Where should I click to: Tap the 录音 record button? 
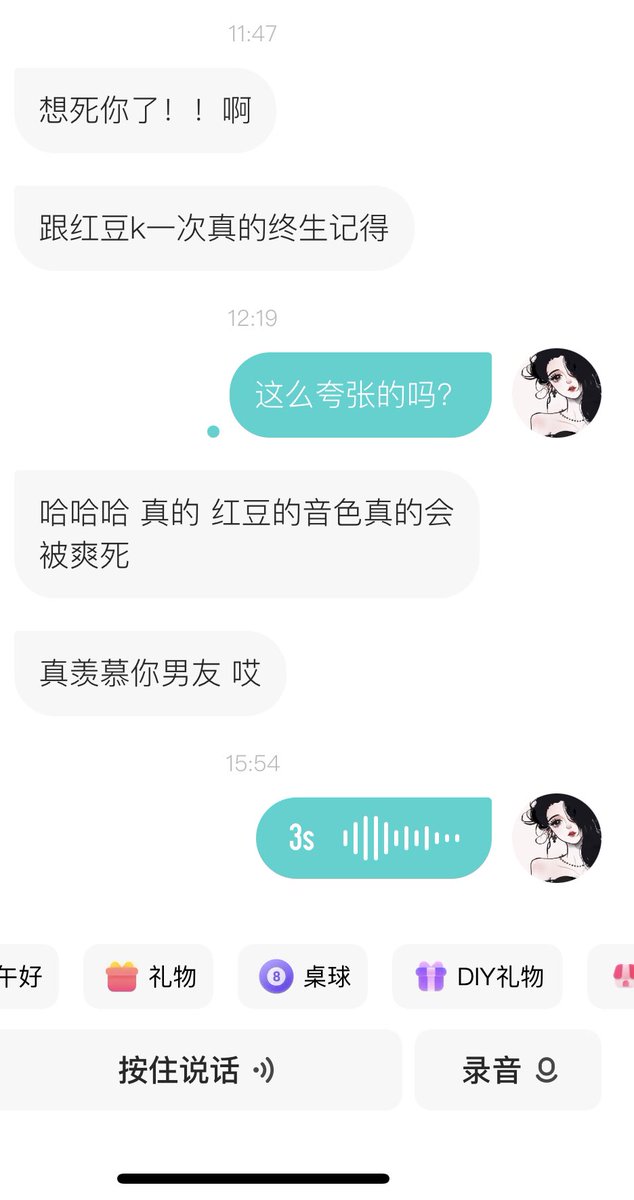508,1070
